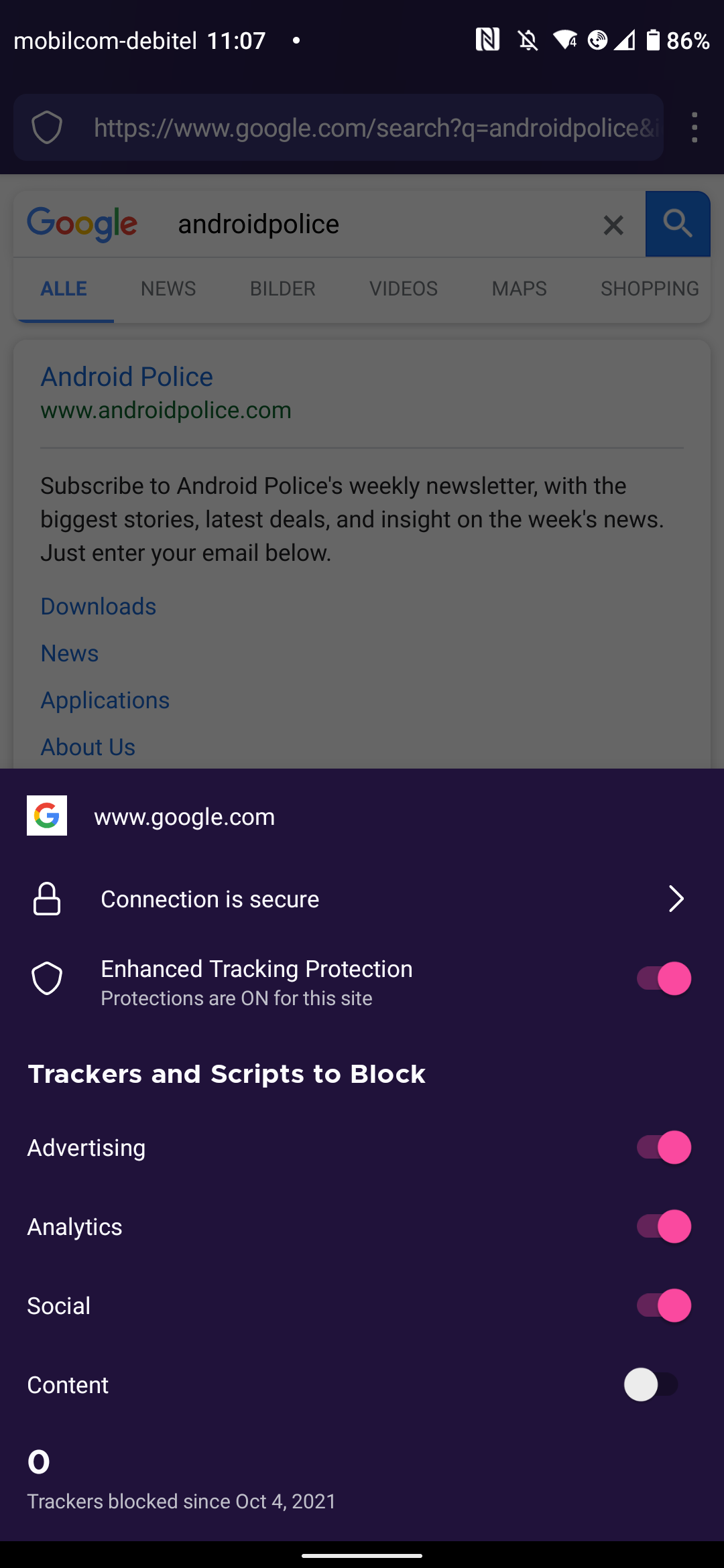This screenshot has width=724, height=1568.
Task: Turn off Advertising tracker blocking
Action: click(x=662, y=1147)
